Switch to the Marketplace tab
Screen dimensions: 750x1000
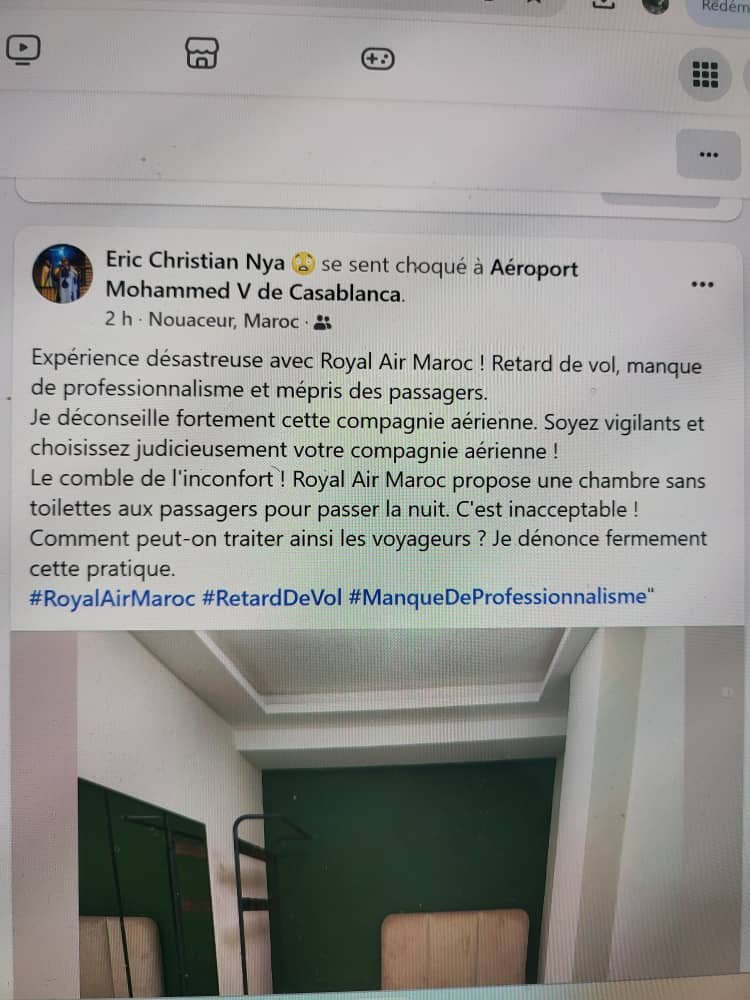click(x=202, y=53)
